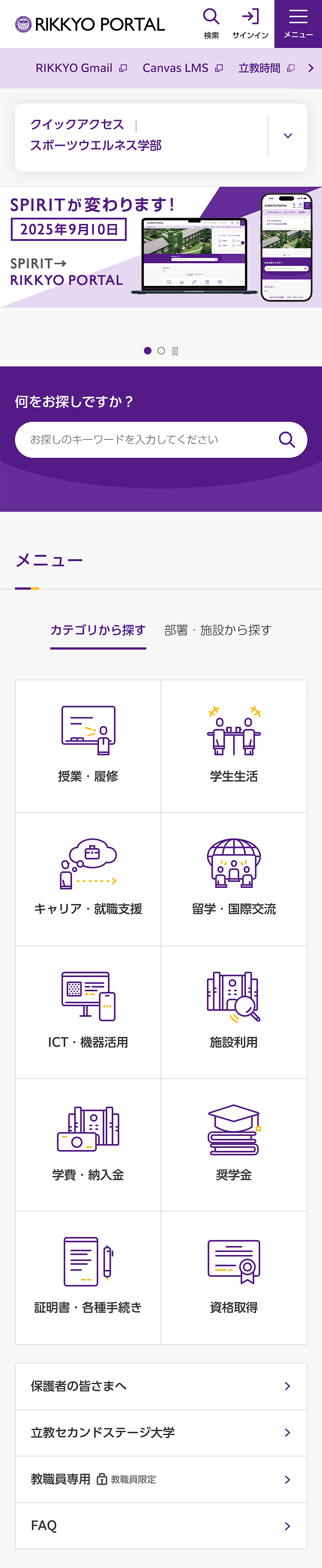Open the 教職員専用 row
This screenshot has width=322, height=1568.
point(161,1479)
